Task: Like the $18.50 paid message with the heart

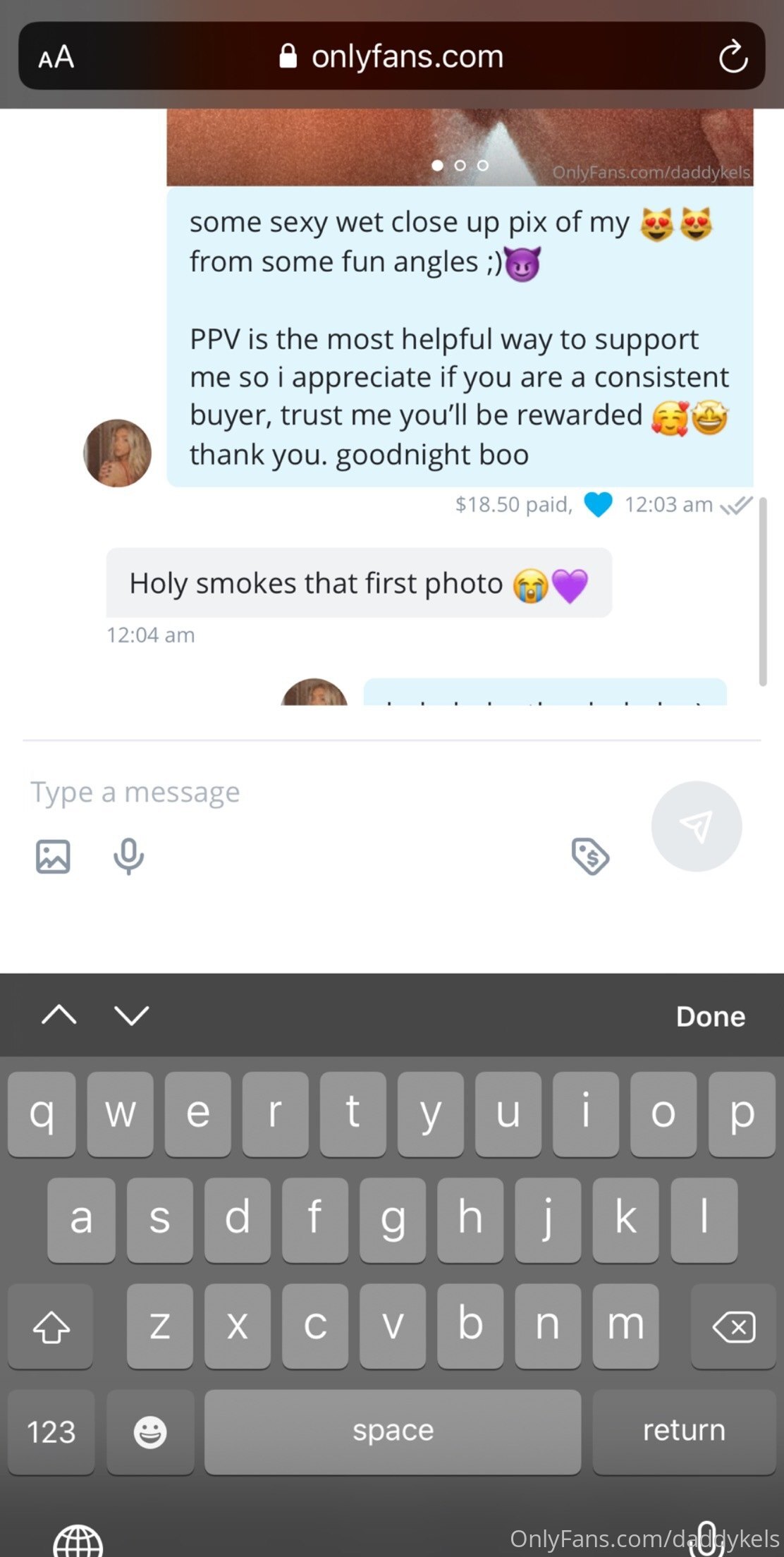Action: click(x=598, y=504)
